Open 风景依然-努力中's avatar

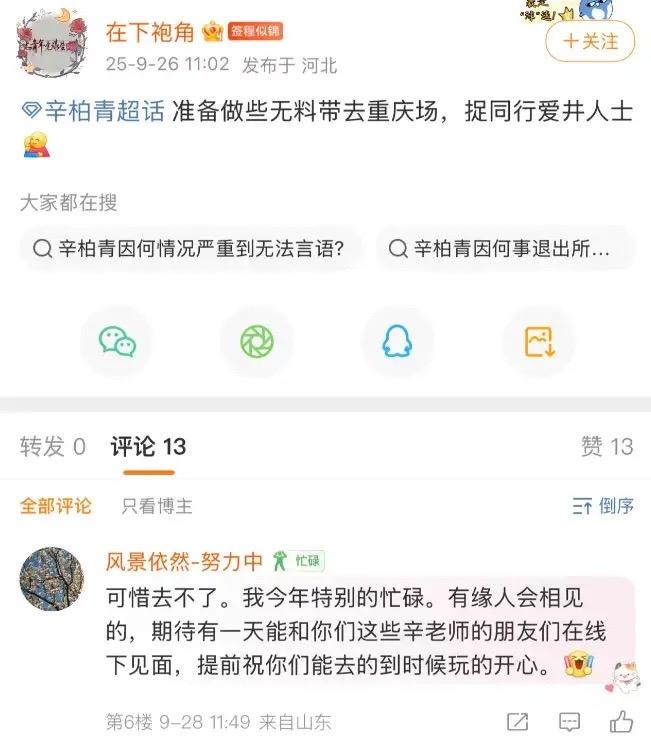coord(52,580)
